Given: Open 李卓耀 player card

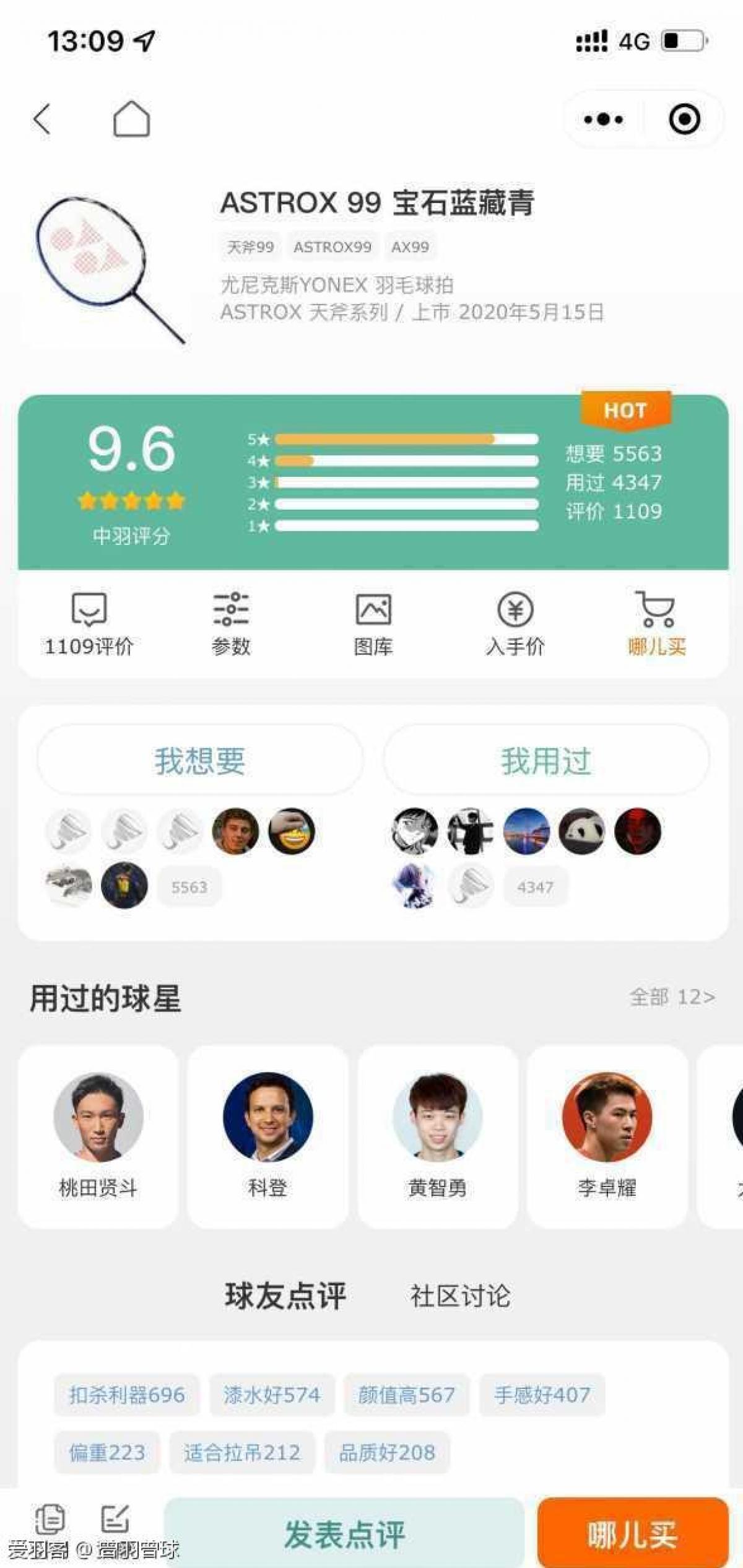Looking at the screenshot, I should click(x=607, y=1136).
